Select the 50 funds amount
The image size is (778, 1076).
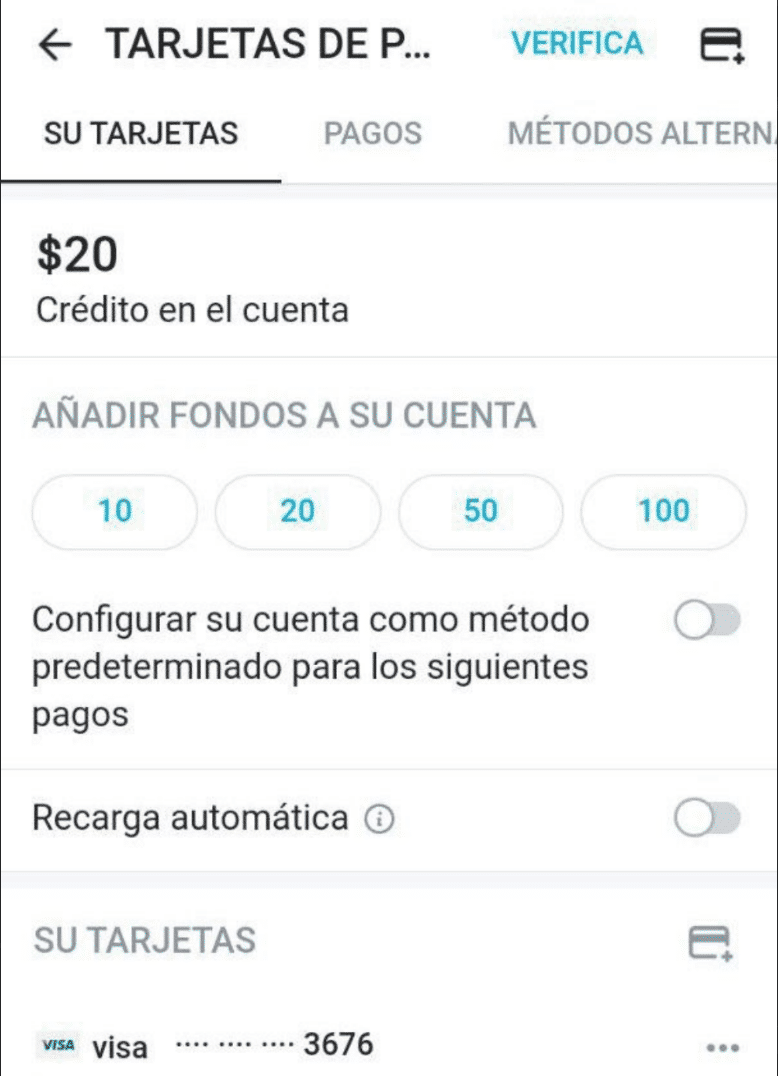480,511
